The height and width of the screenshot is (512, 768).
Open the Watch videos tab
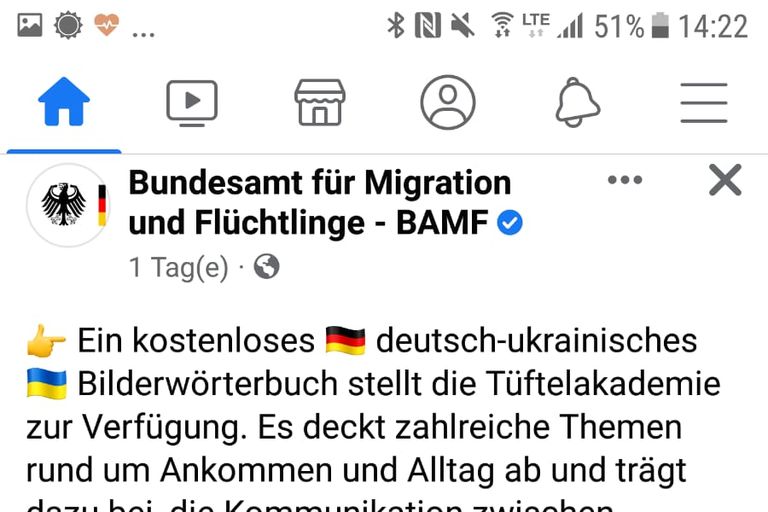pos(191,102)
